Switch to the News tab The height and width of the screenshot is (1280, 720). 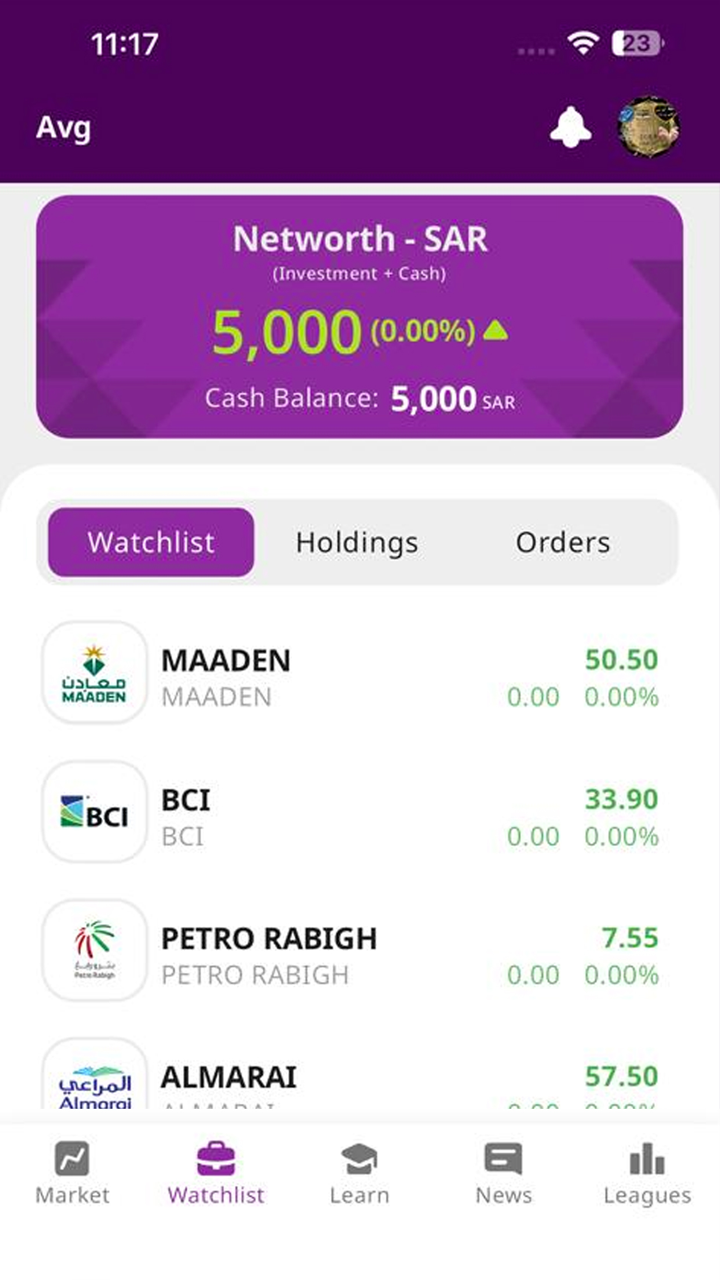point(503,1174)
